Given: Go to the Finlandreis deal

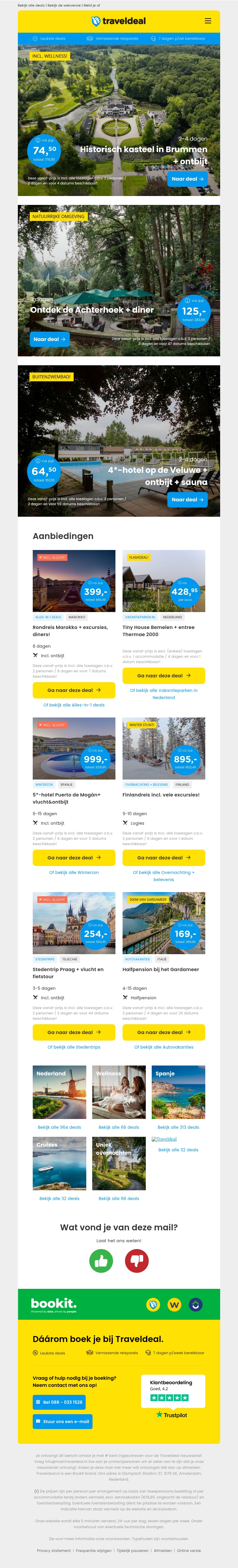Looking at the screenshot, I should [164, 858].
